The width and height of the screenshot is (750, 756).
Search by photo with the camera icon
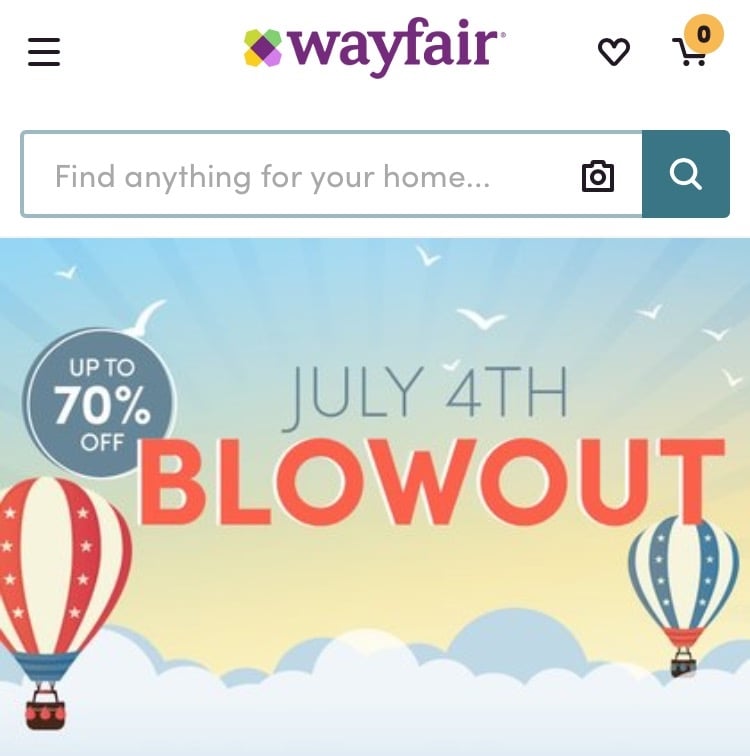(598, 176)
